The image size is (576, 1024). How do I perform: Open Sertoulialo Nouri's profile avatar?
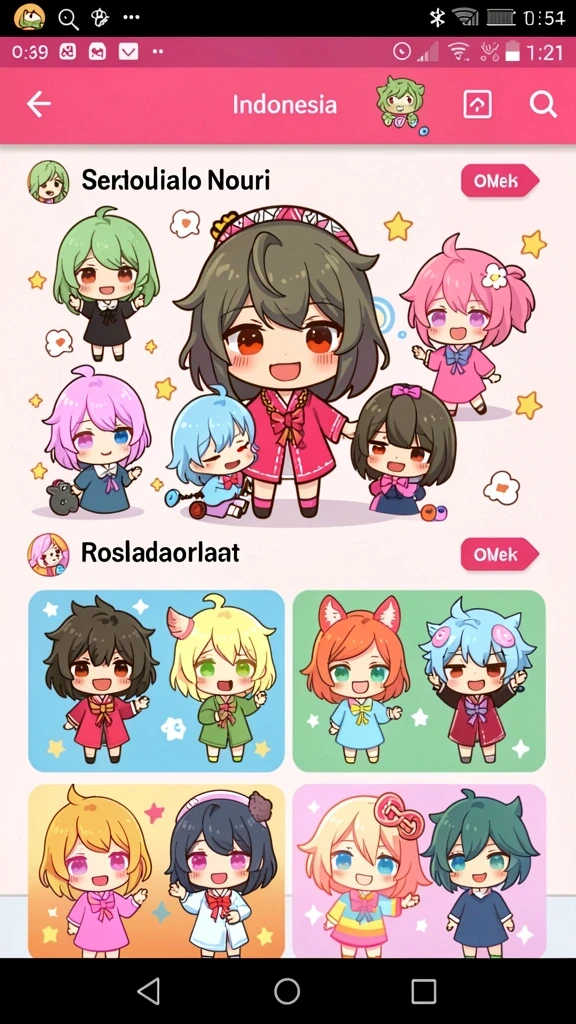click(48, 182)
